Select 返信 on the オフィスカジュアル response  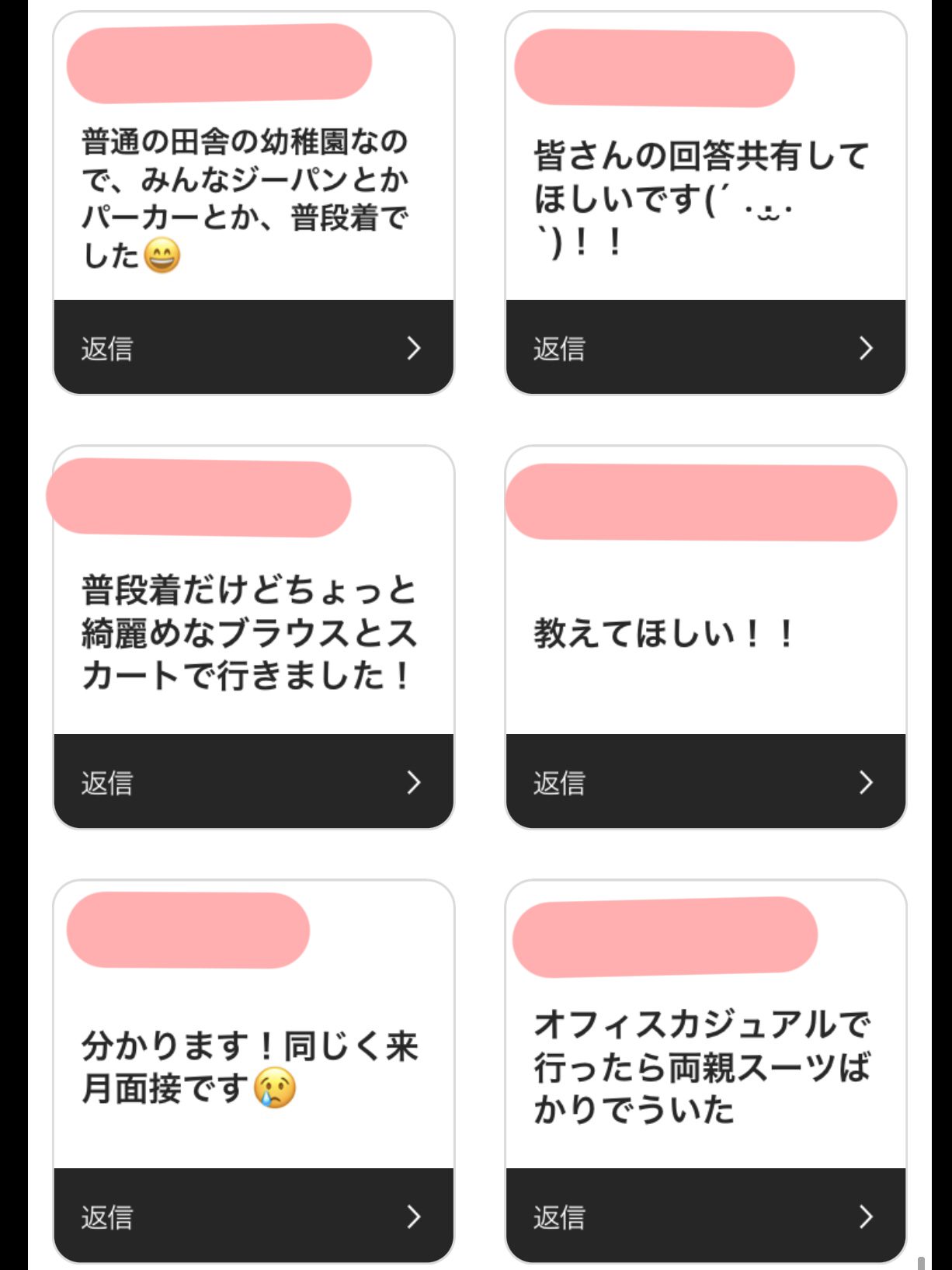[705, 1216]
